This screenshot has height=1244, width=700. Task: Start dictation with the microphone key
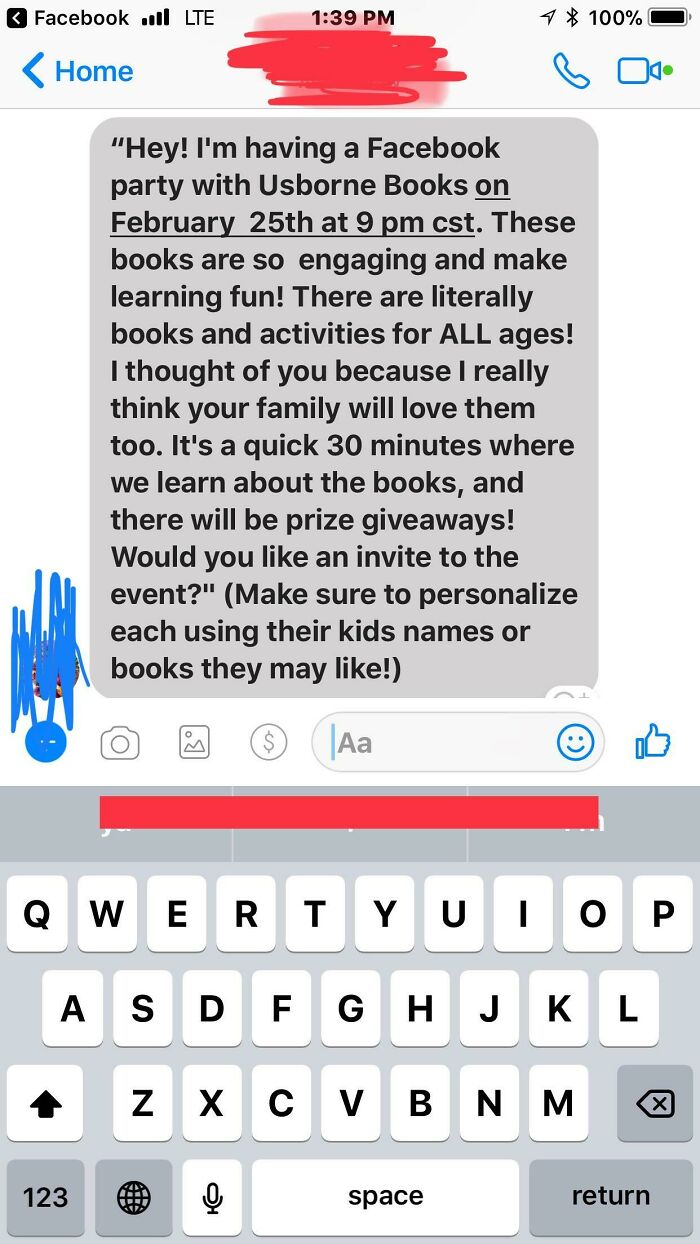(211, 1197)
